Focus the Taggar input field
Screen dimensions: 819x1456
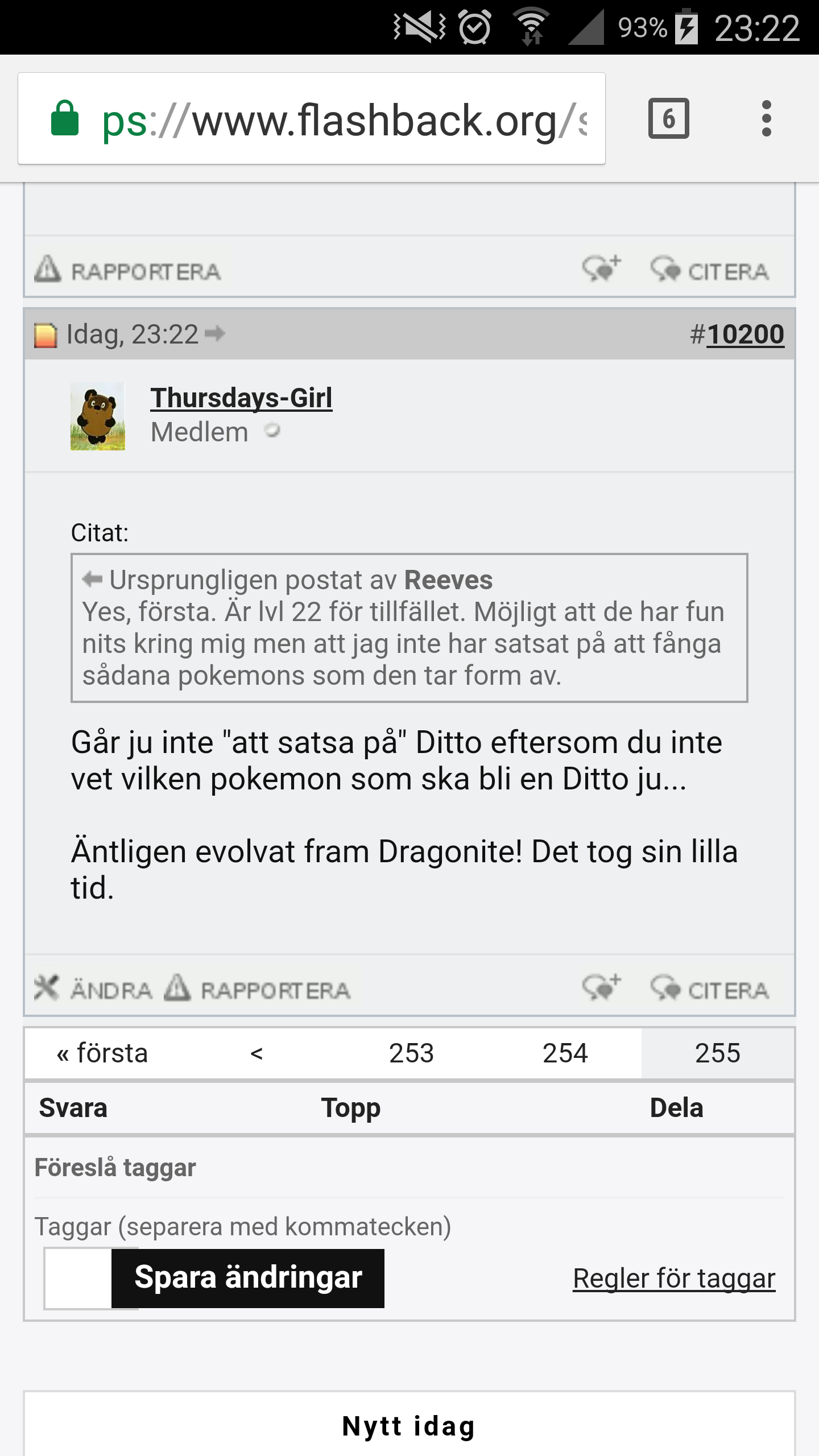pos(78,1279)
